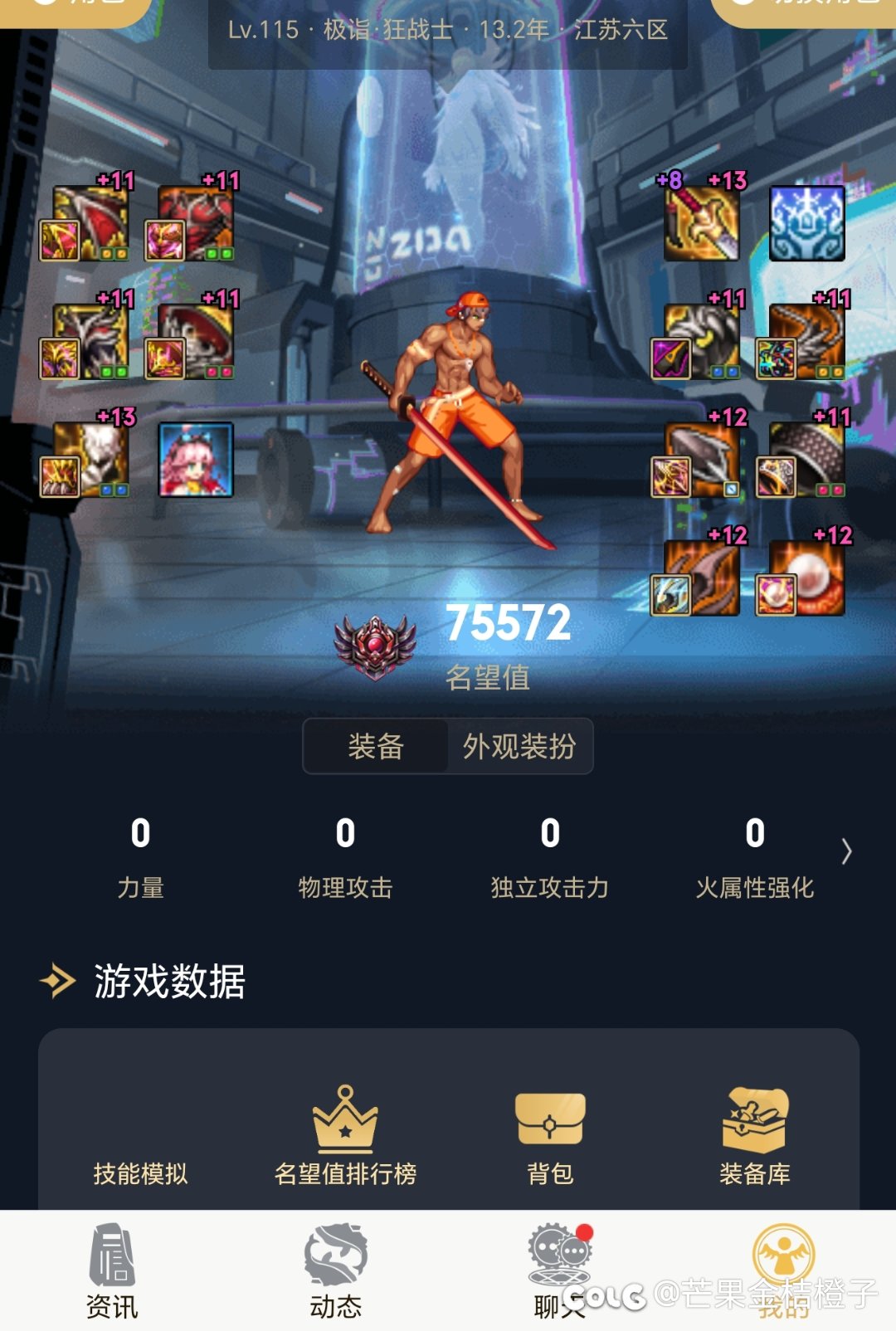Open 技能模拟
Viewport: 896px width, 1331px height.
[140, 1172]
